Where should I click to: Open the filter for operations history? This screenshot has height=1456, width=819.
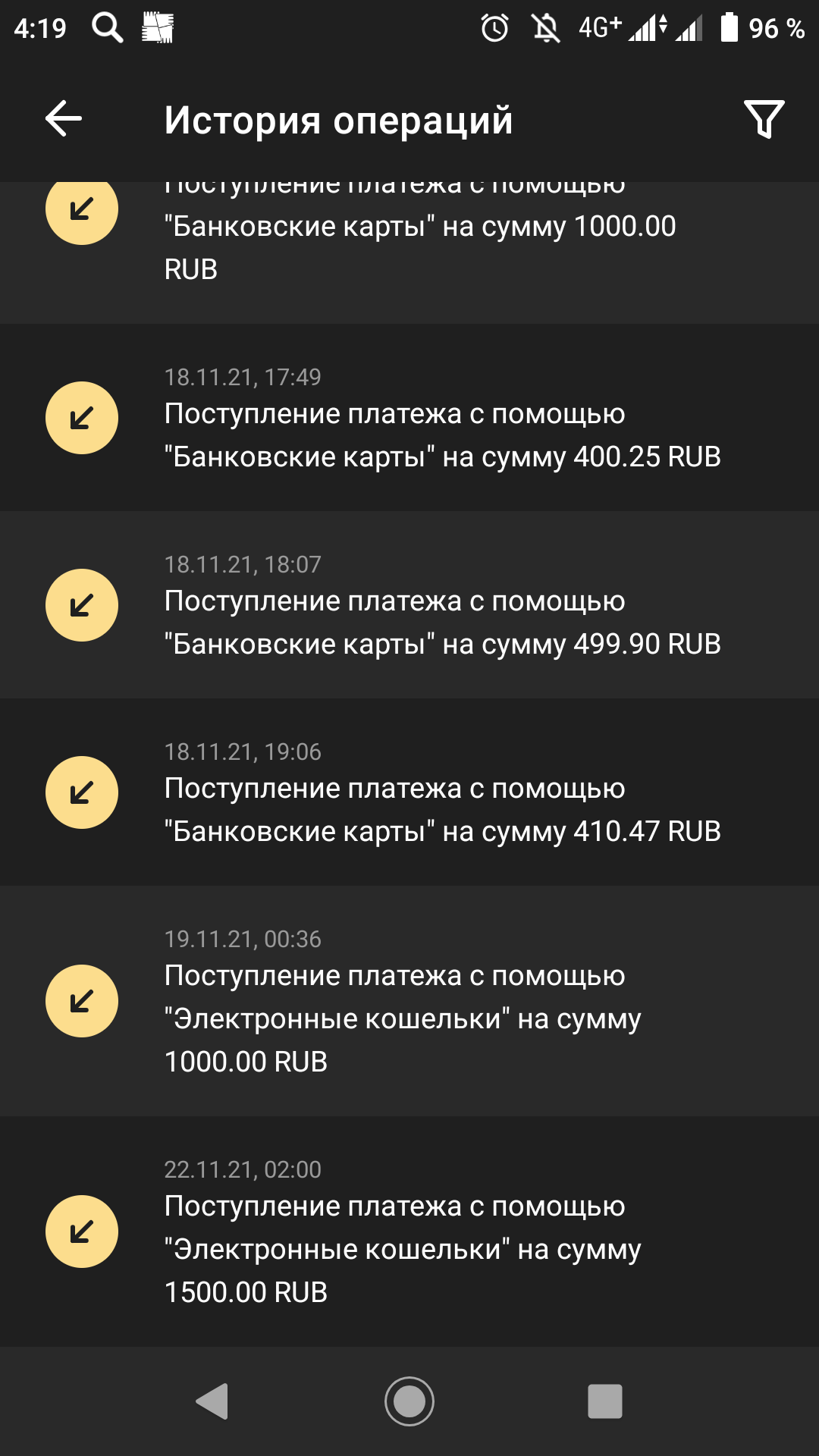(x=764, y=119)
